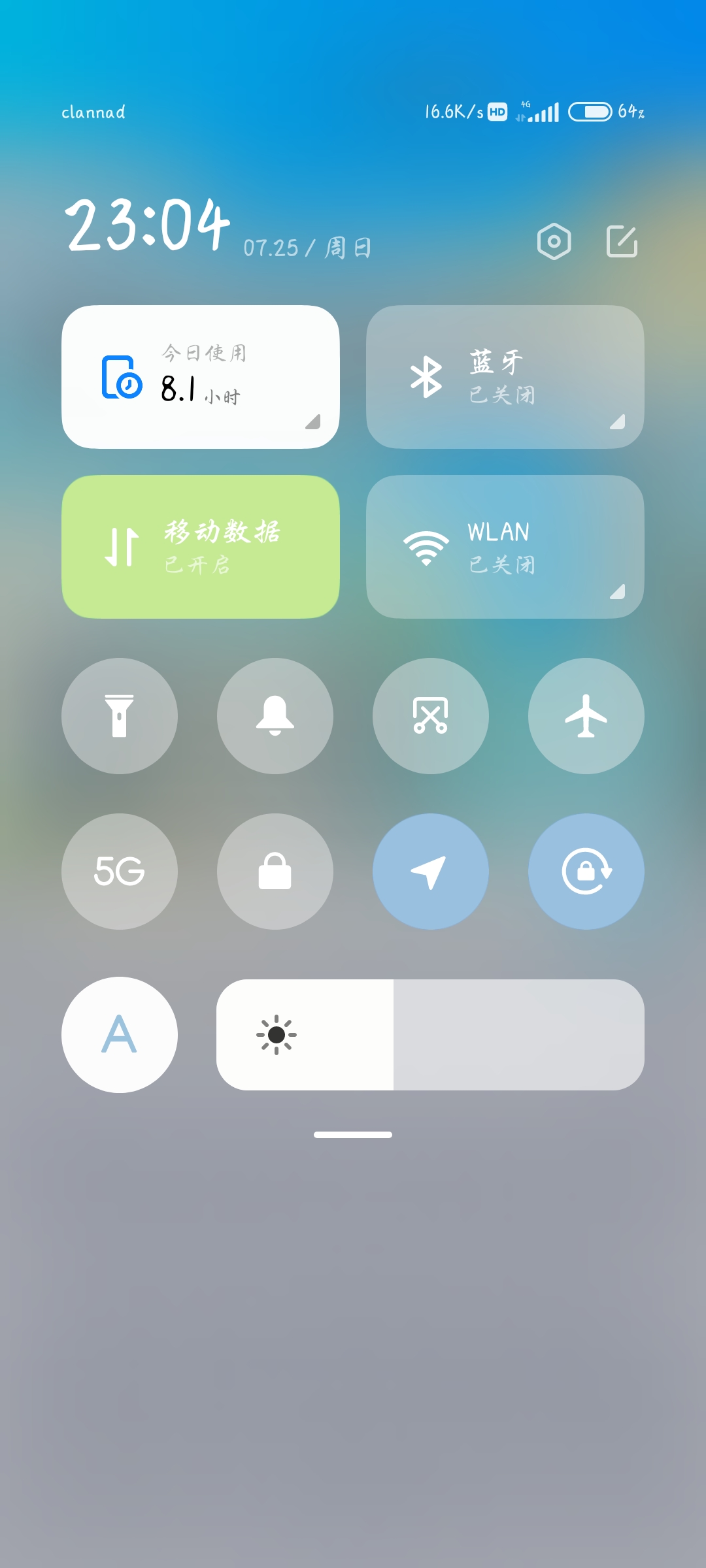Turn on 蓝牙 Bluetooth

coord(505,377)
